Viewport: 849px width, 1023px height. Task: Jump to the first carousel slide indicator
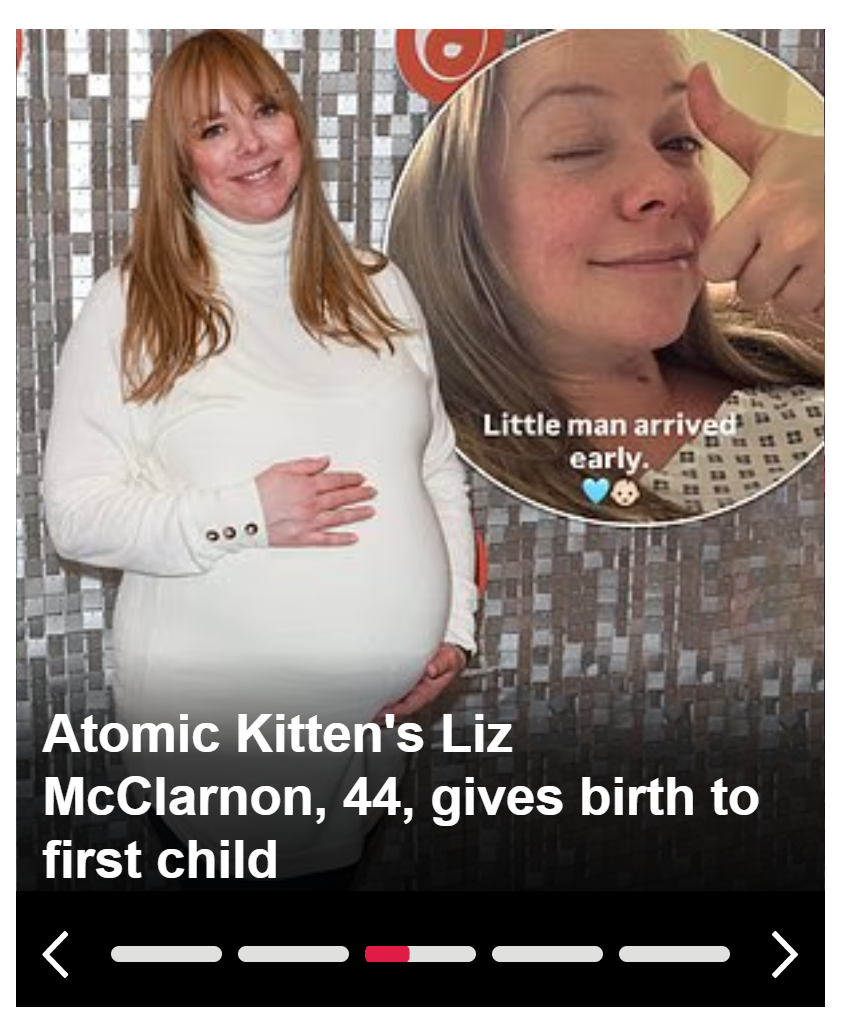coord(166,954)
